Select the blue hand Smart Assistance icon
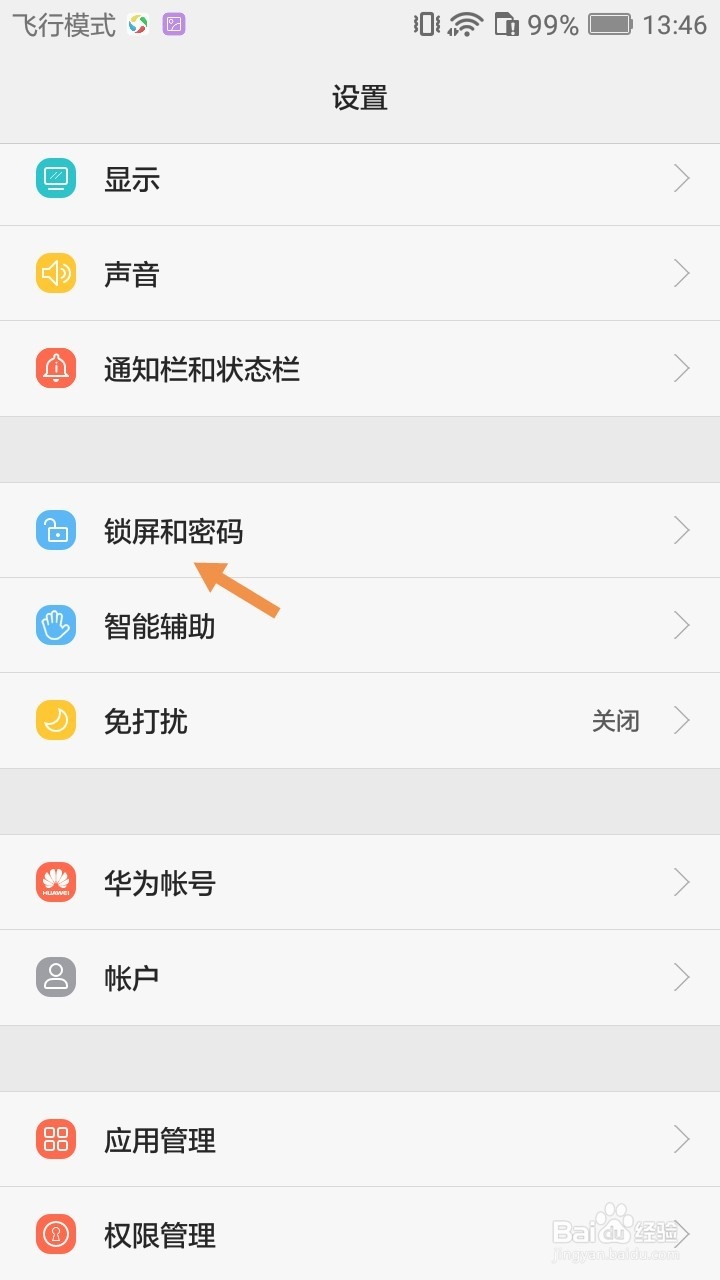Viewport: 720px width, 1280px height. pyautogui.click(x=56, y=624)
